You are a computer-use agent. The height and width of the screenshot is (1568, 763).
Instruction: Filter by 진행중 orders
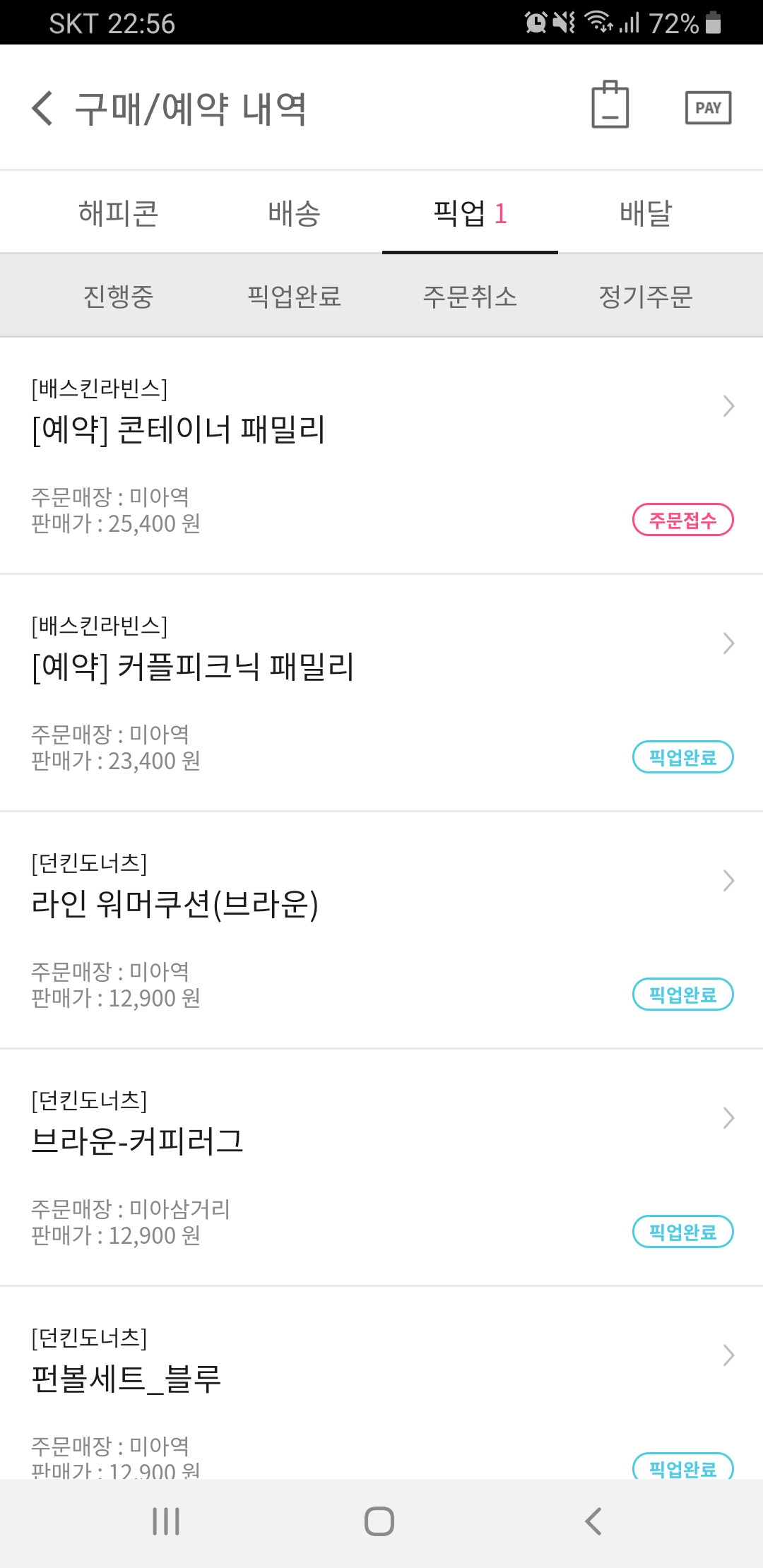(118, 296)
